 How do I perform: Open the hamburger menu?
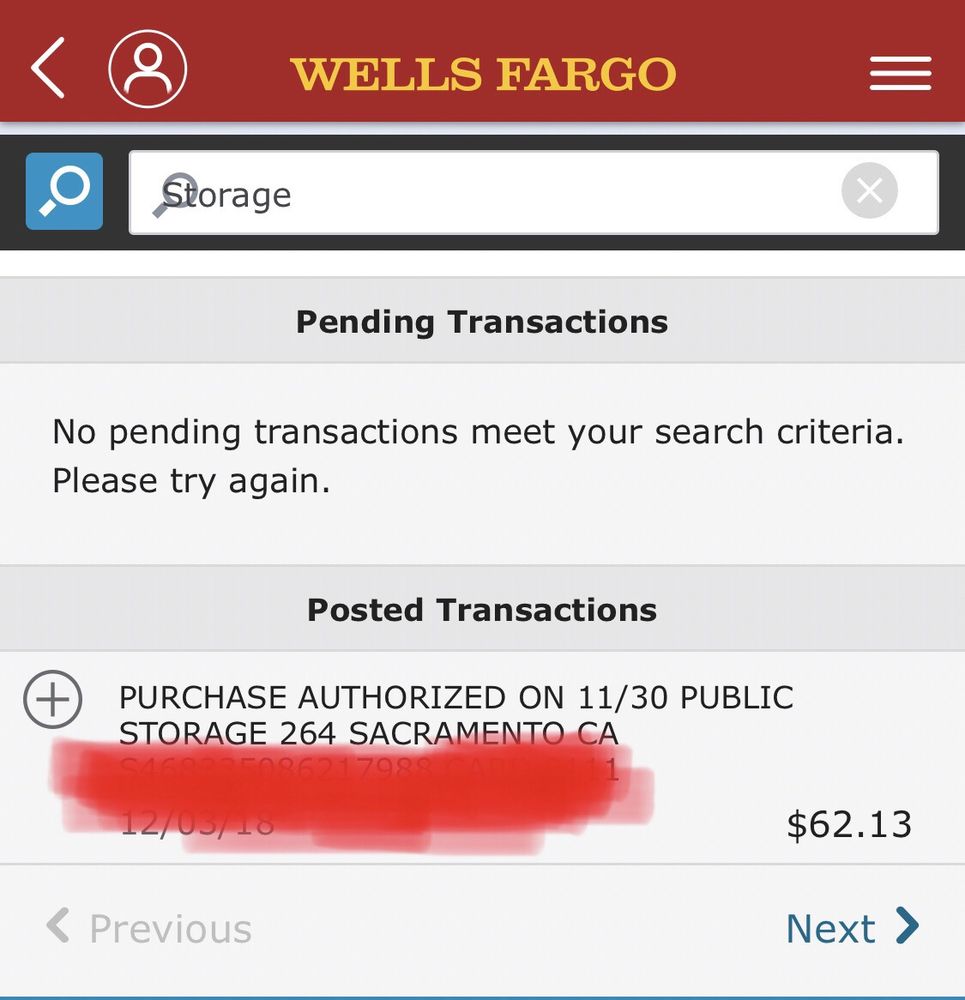[899, 73]
